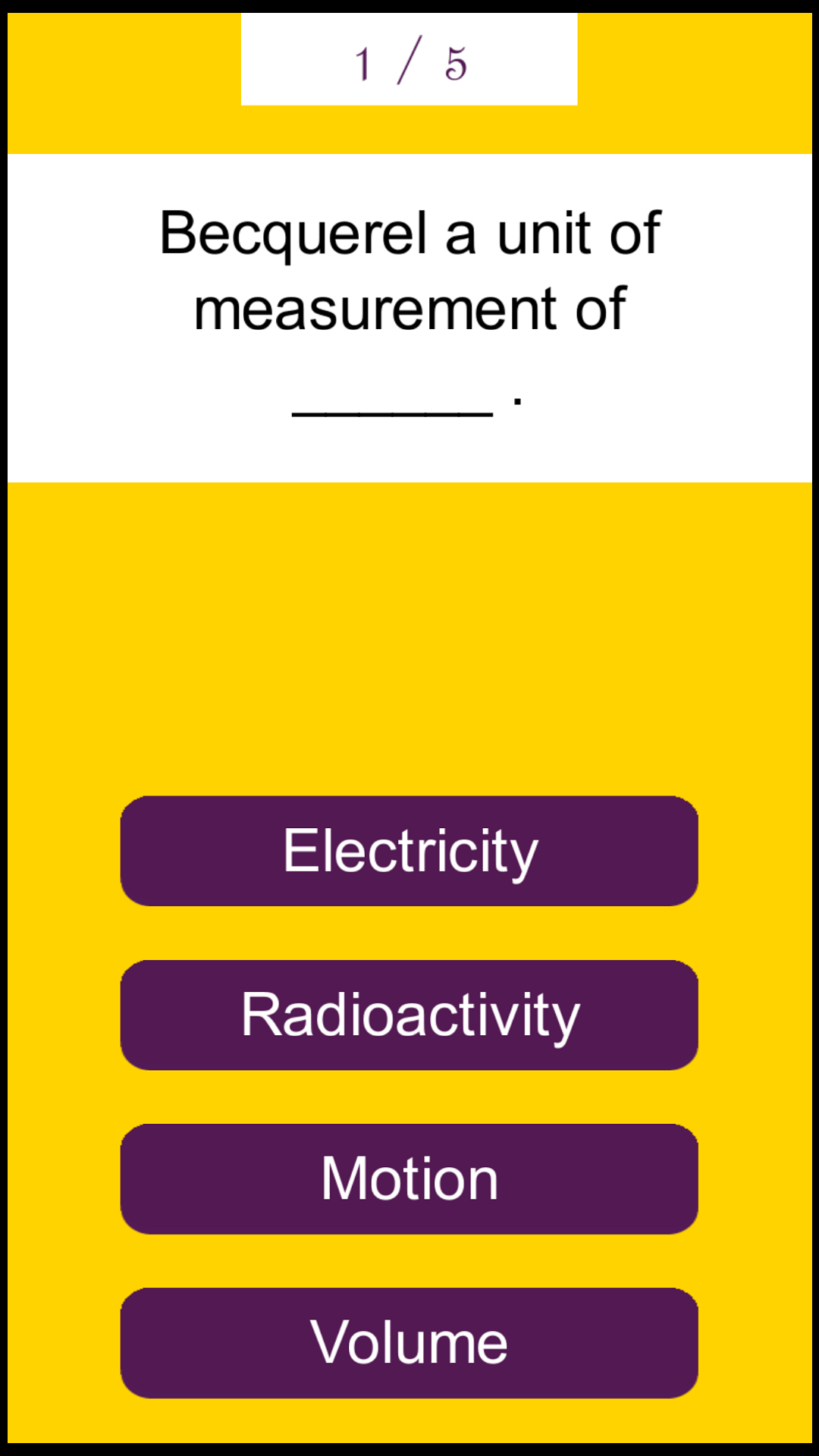Click the yellow background area

(409, 645)
